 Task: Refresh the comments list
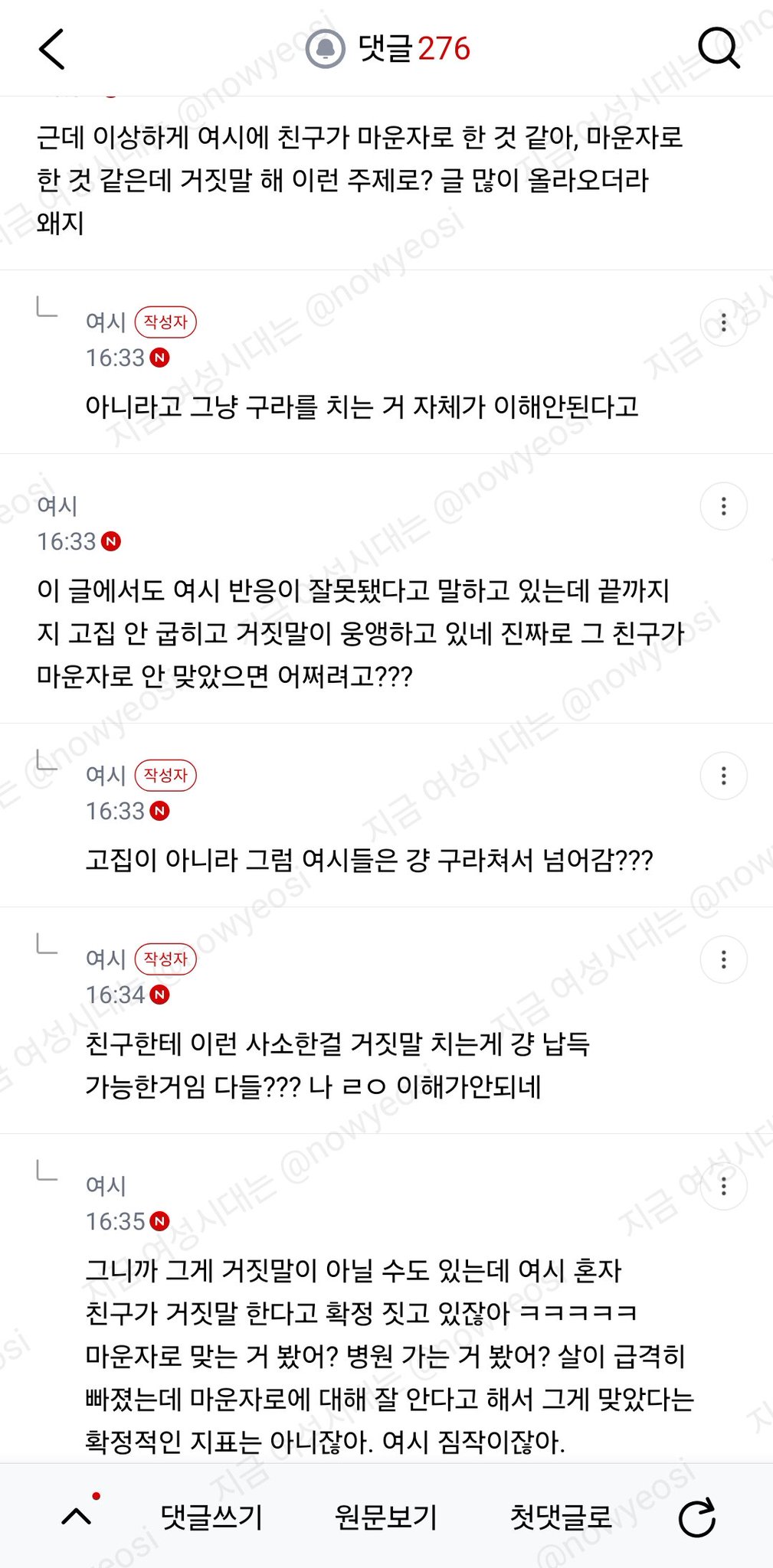[x=697, y=1517]
